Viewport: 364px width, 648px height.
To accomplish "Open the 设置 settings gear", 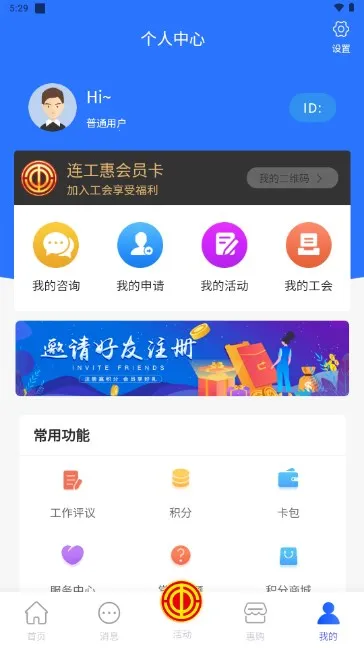I will (341, 37).
